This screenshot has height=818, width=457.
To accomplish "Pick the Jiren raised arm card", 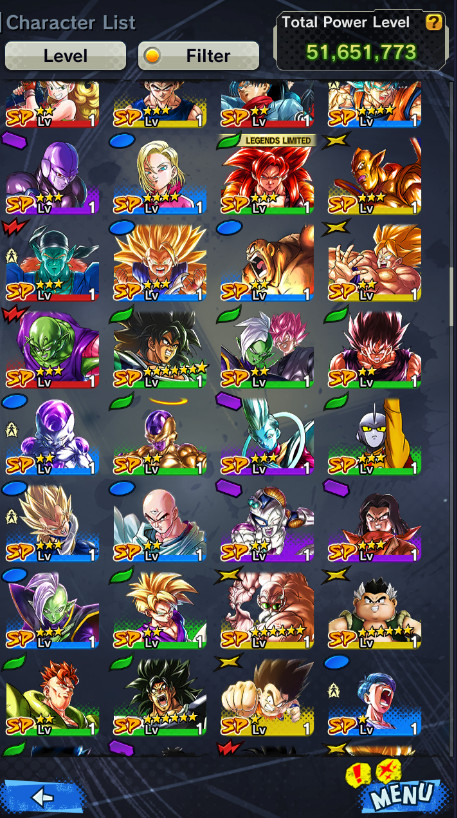I will 374,437.
